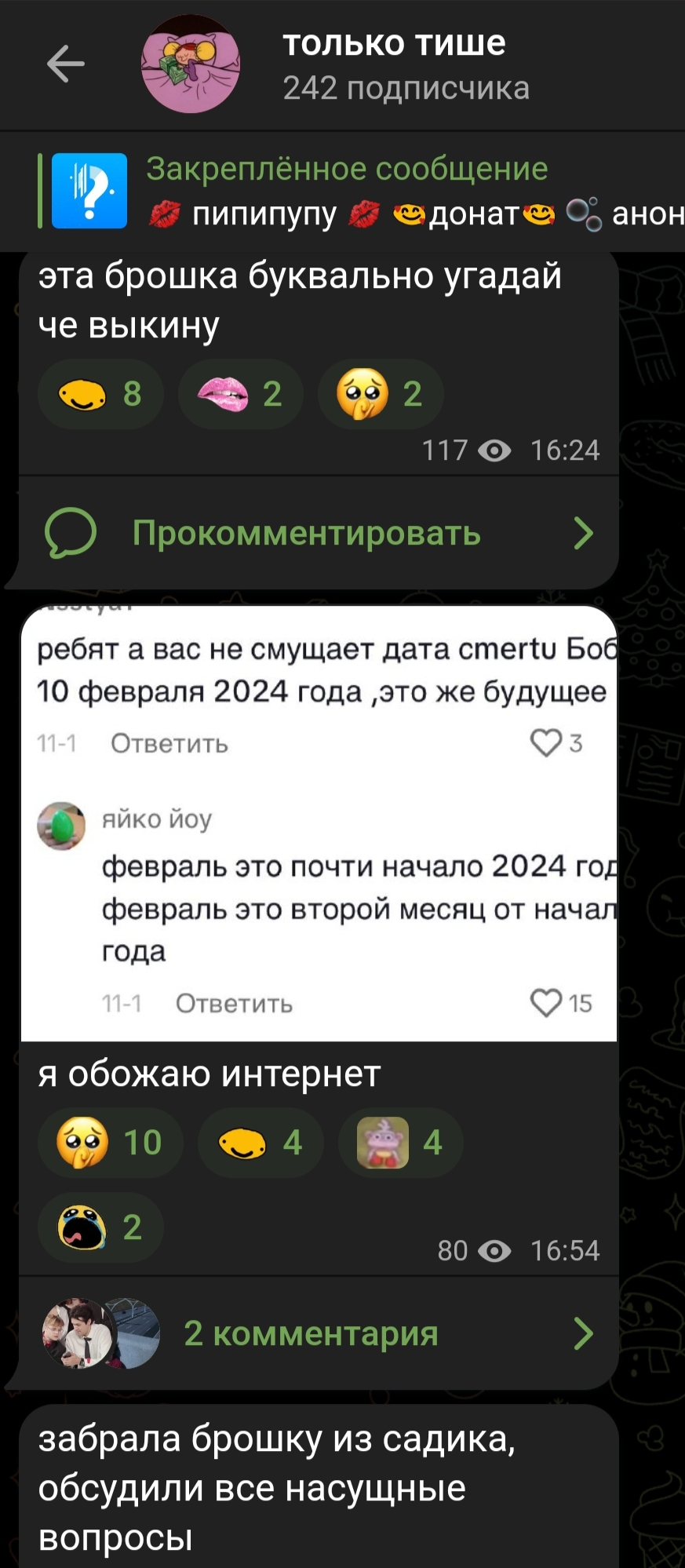Tap the monkey sticker reaction showing 4

[400, 1143]
